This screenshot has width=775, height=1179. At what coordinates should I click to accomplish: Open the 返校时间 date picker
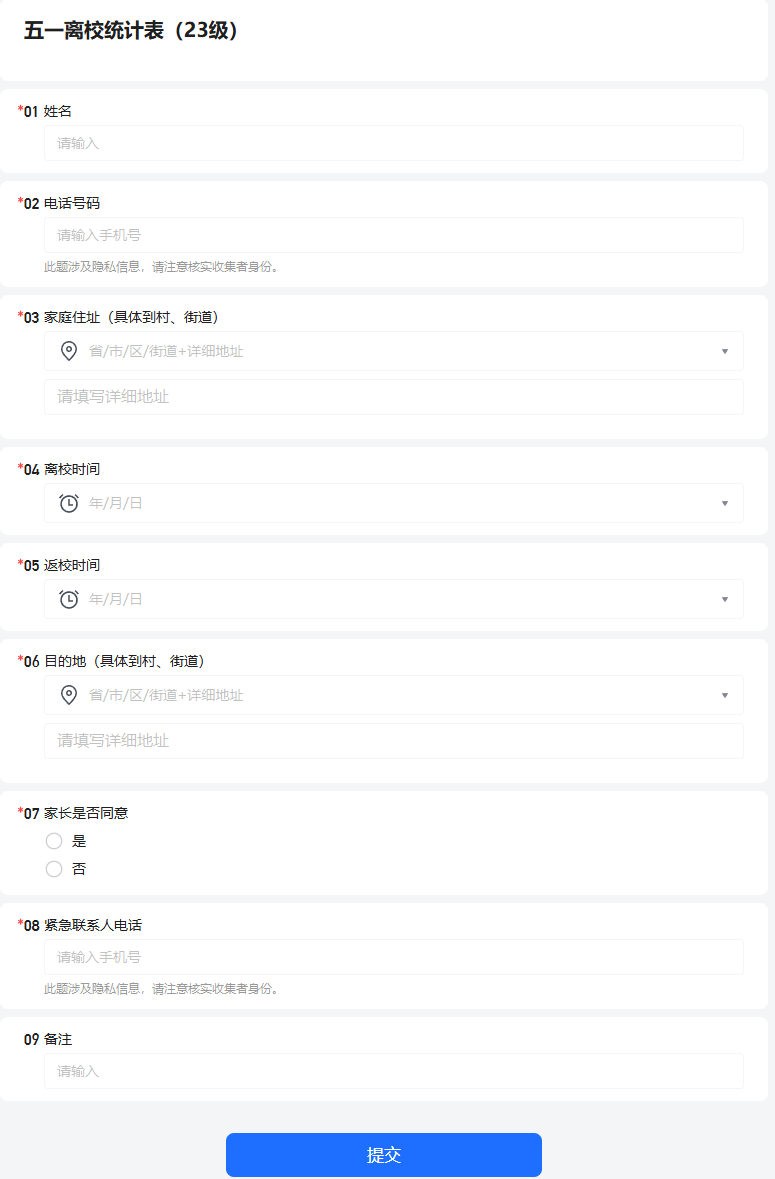pyautogui.click(x=393, y=599)
